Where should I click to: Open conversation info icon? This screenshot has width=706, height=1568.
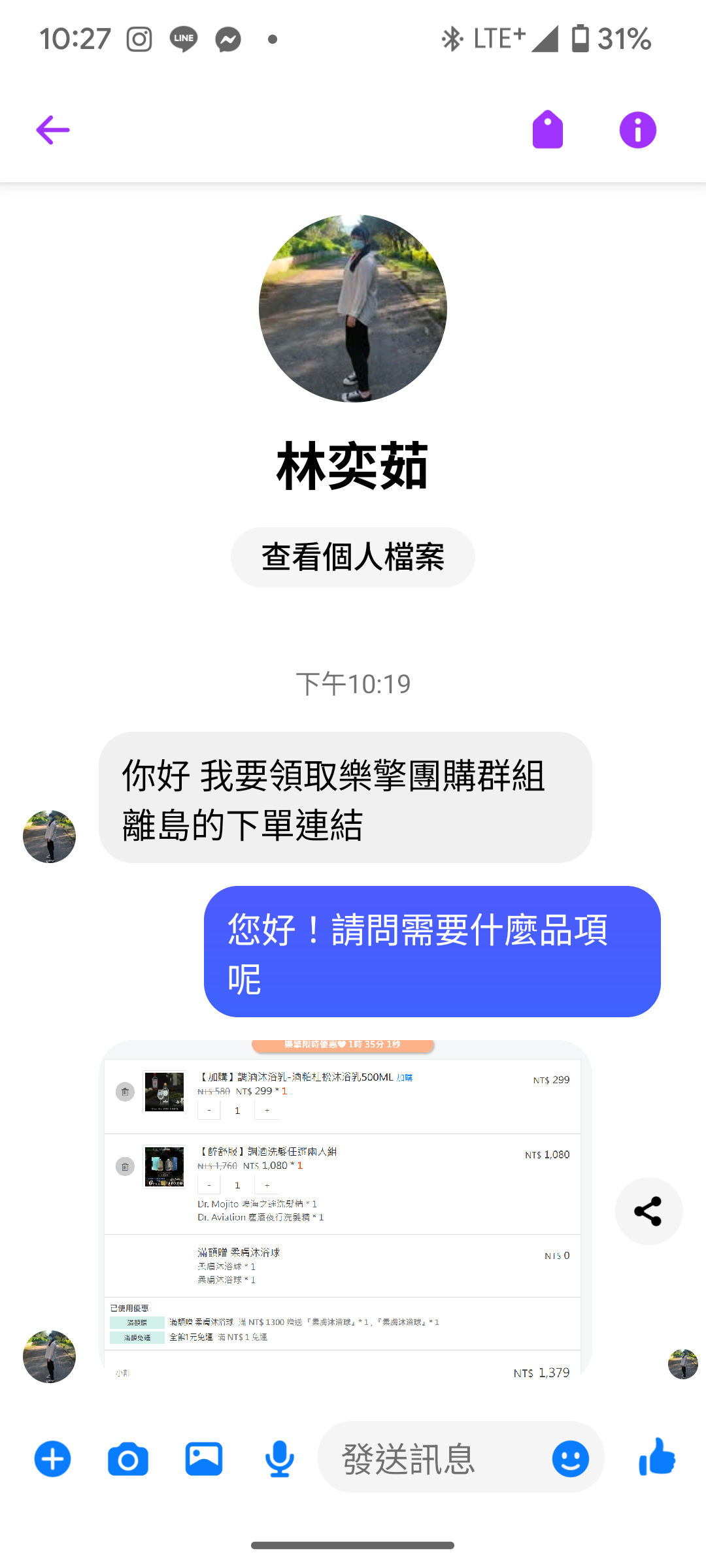coord(637,130)
